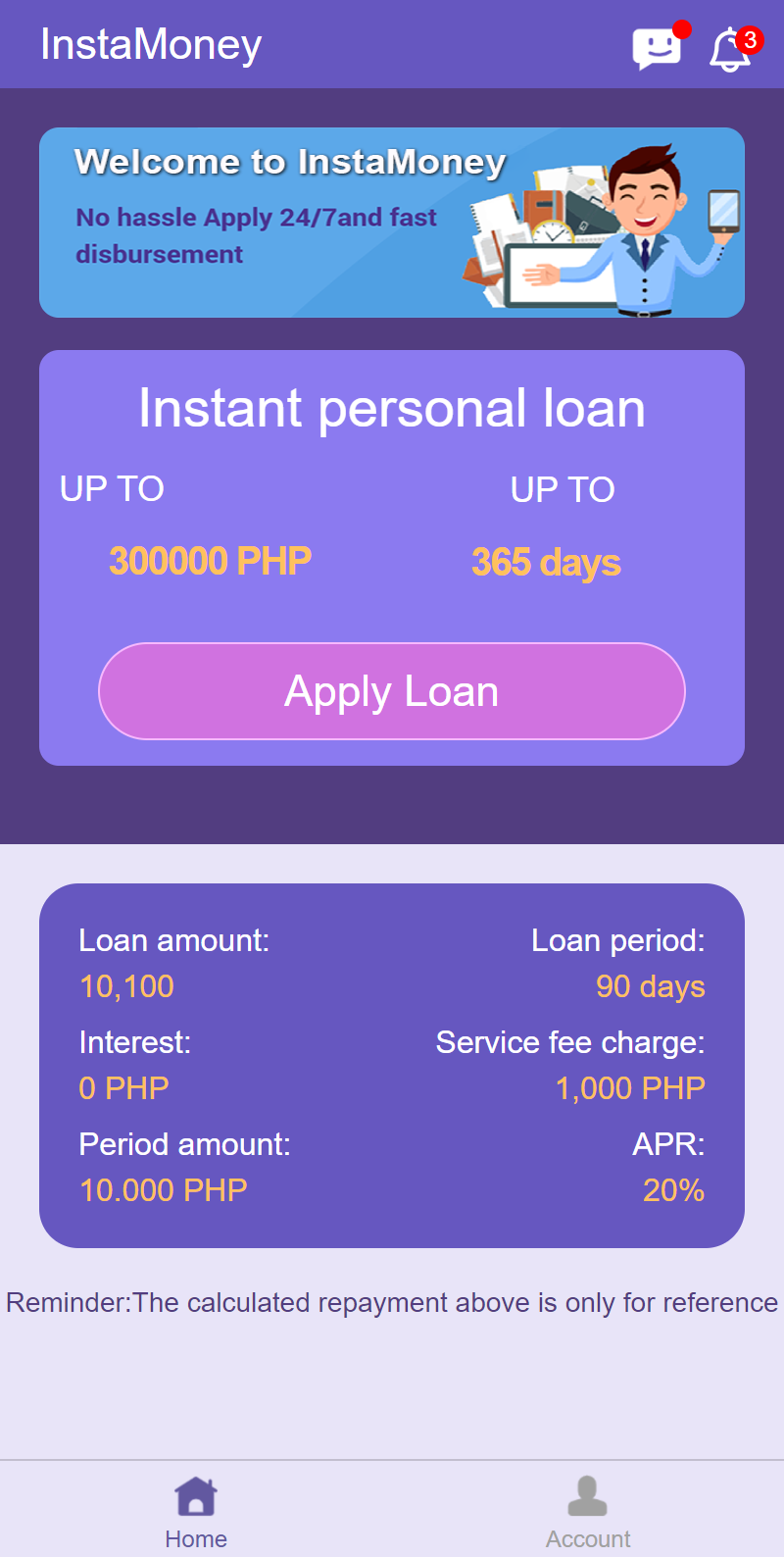
Task: Open the notifications bell
Action: pyautogui.click(x=731, y=48)
